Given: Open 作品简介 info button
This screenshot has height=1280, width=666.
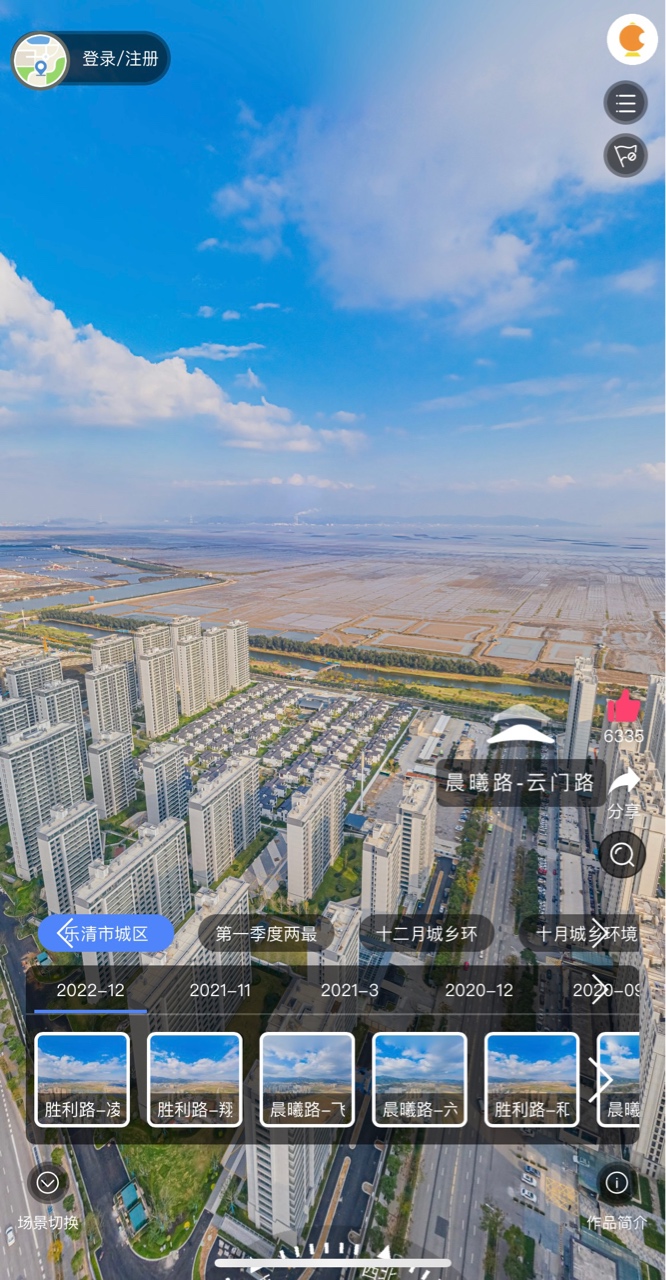Looking at the screenshot, I should point(617,1184).
